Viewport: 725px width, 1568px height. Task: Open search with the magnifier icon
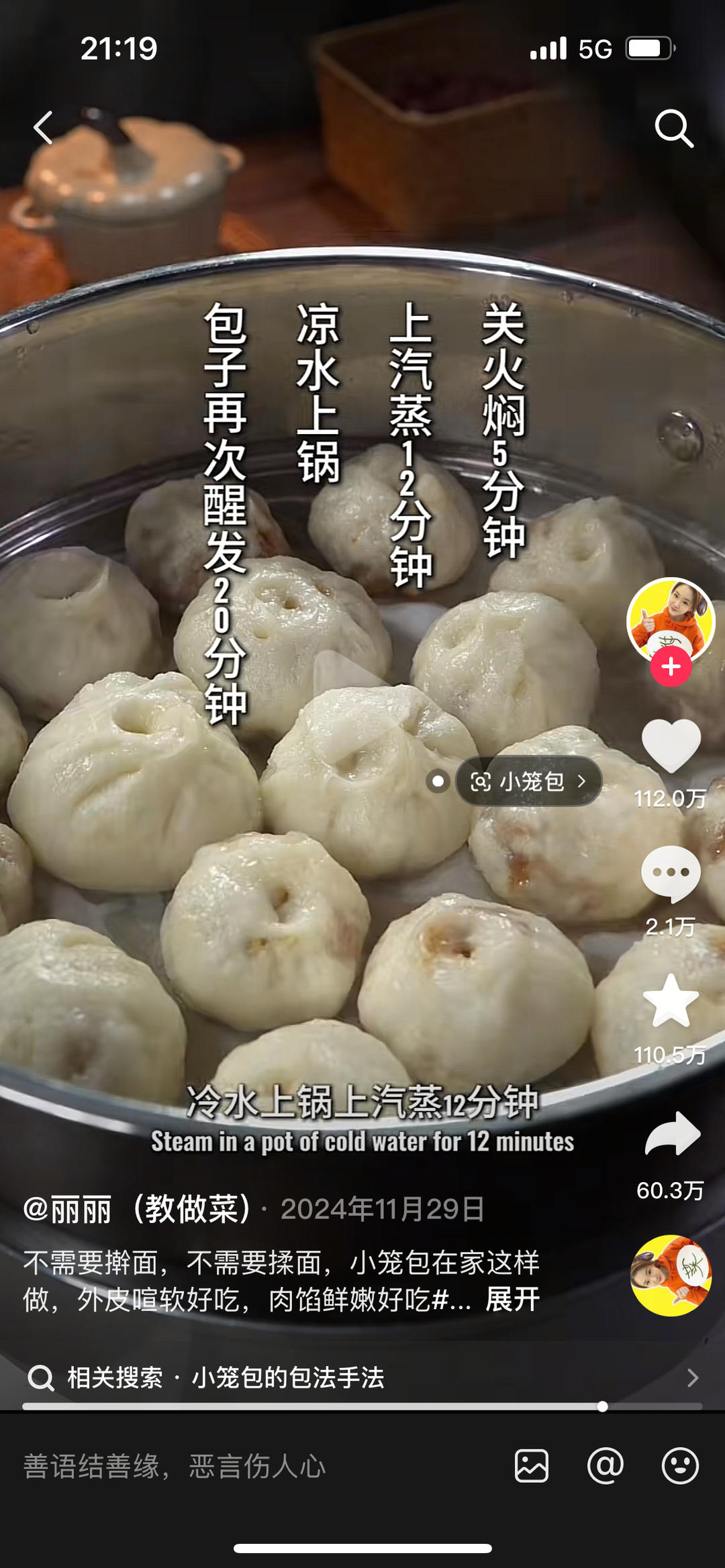tap(673, 127)
